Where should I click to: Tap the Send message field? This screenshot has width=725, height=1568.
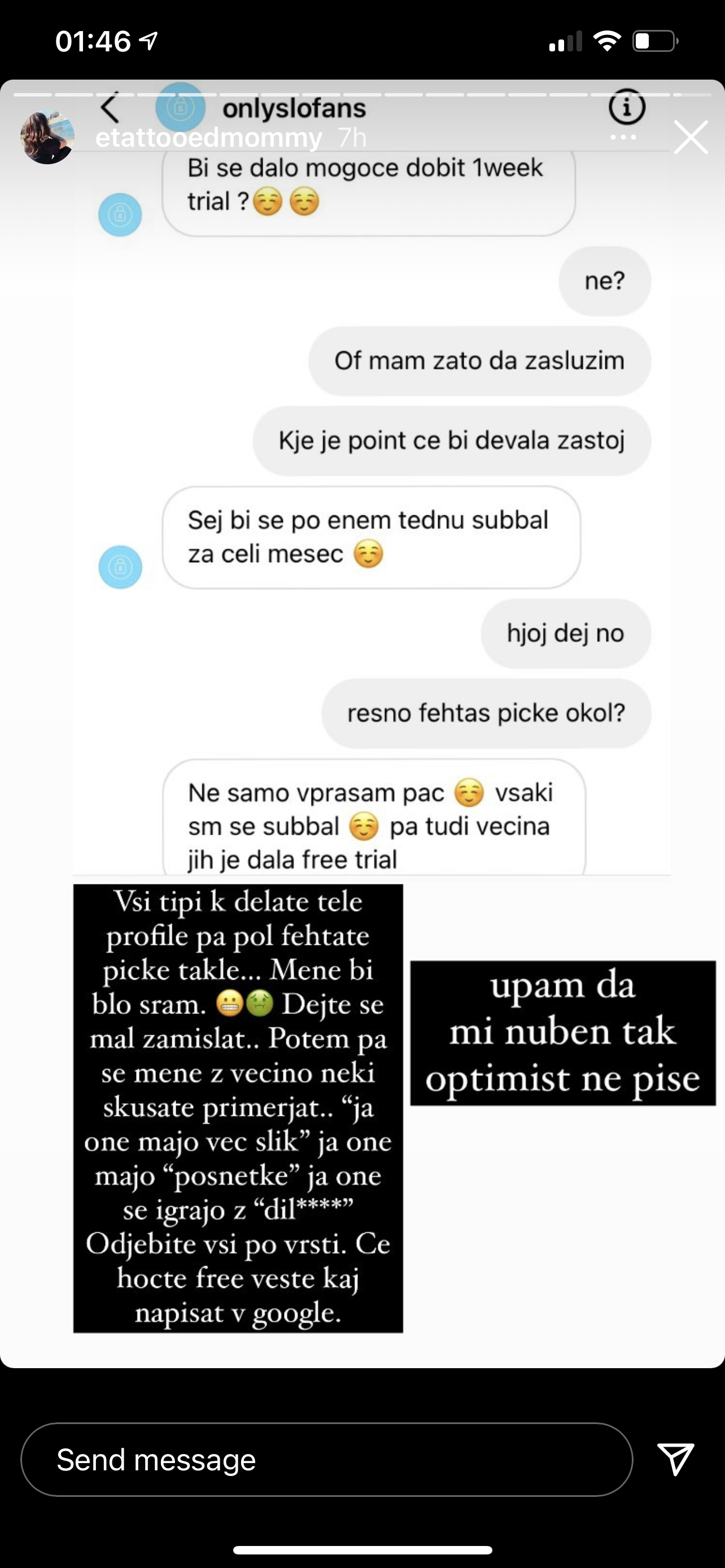point(327,1460)
